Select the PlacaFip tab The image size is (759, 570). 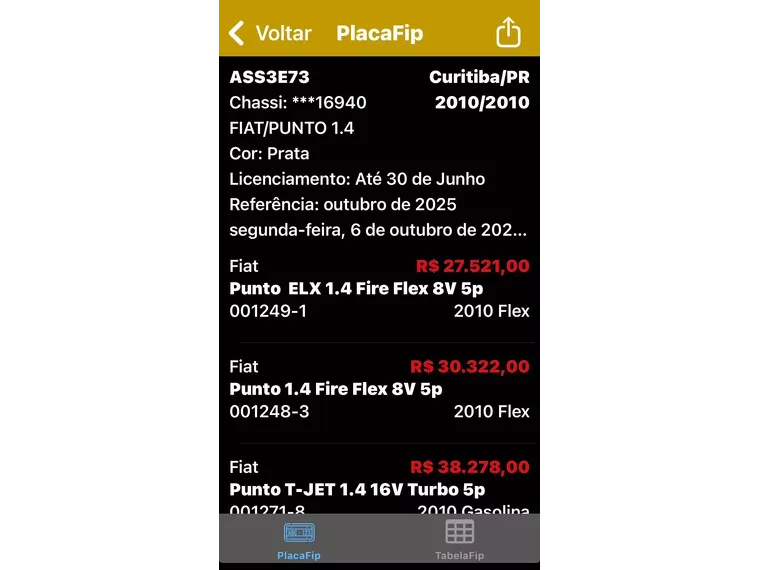pyautogui.click(x=299, y=539)
